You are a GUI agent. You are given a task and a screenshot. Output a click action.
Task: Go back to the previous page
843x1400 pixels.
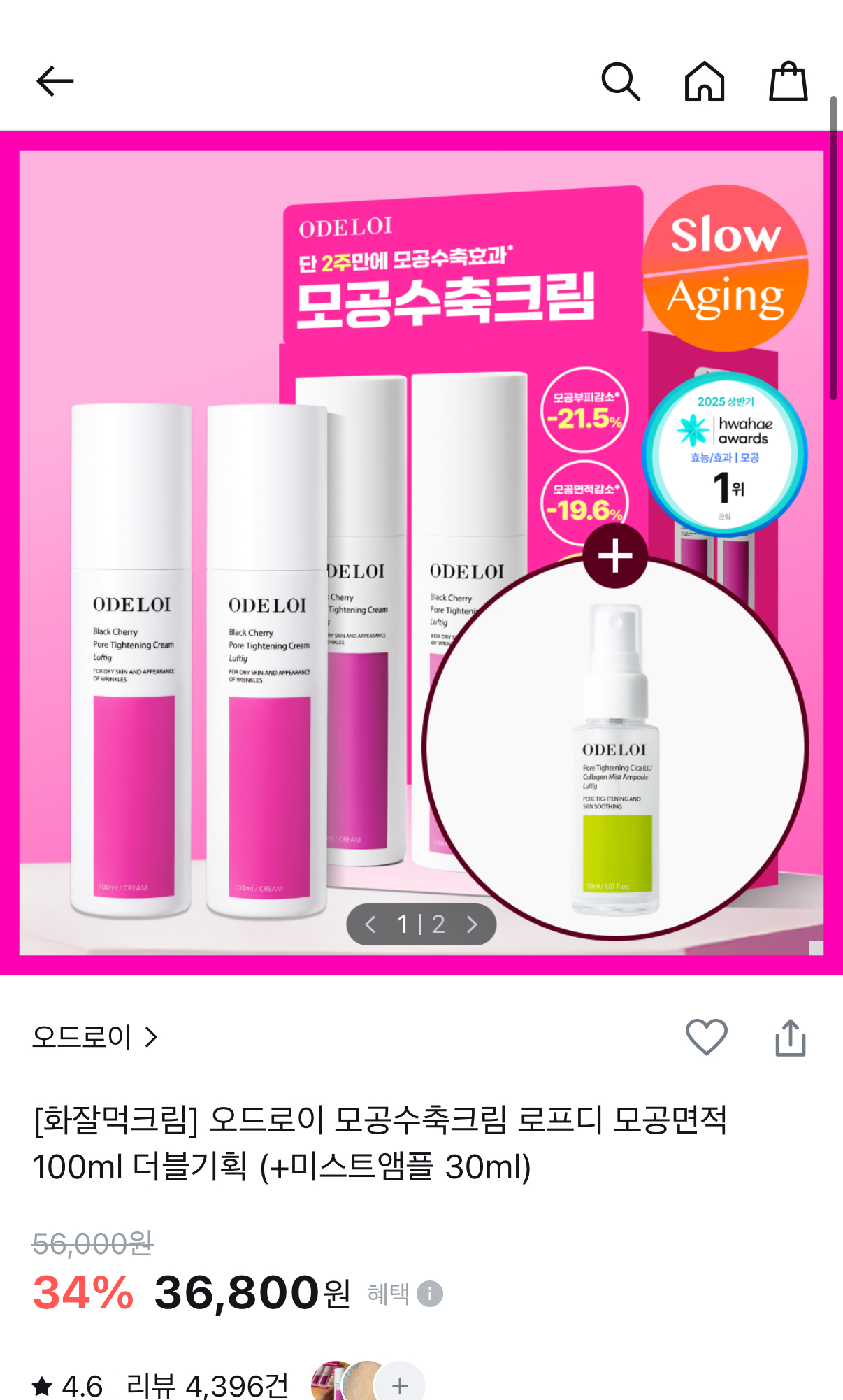click(55, 81)
